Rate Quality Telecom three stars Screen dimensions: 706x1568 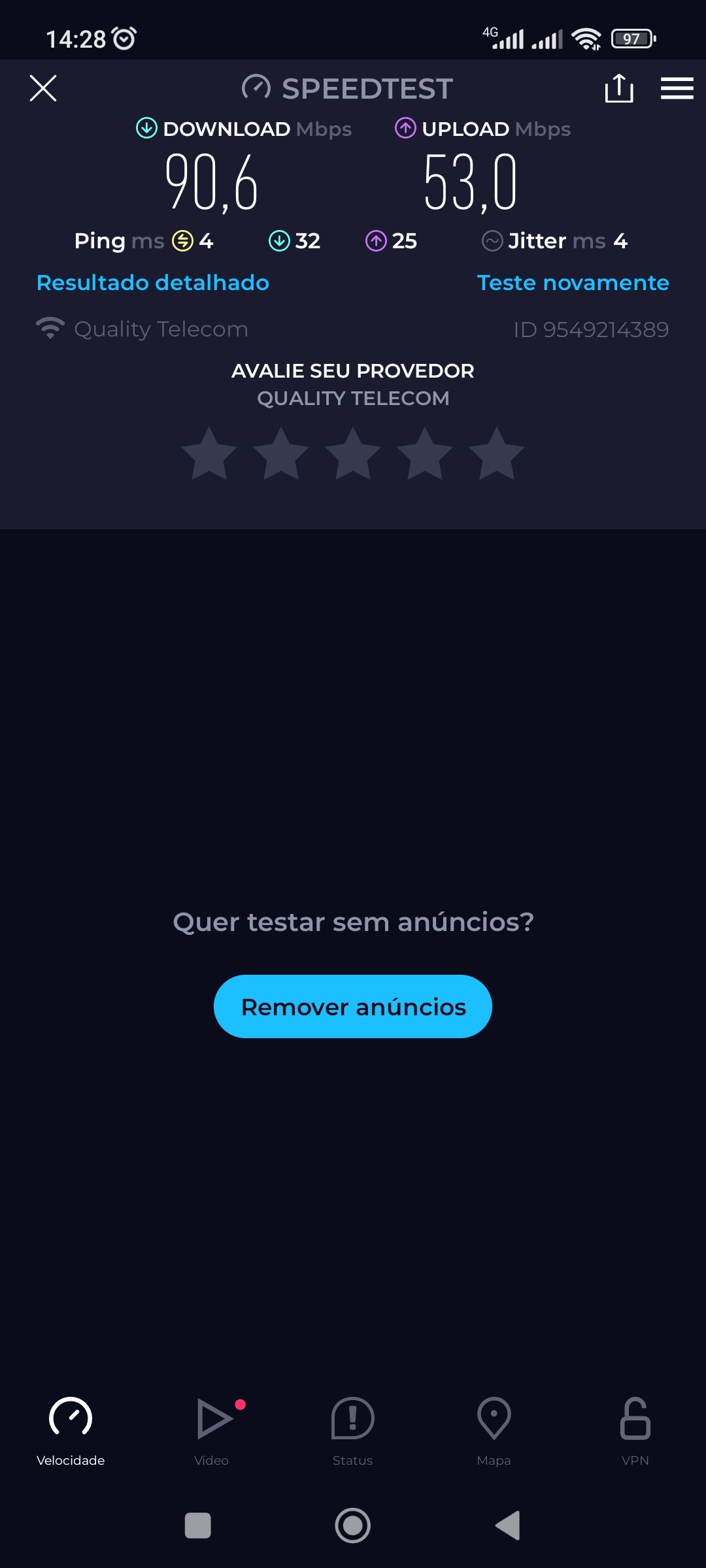click(x=353, y=454)
